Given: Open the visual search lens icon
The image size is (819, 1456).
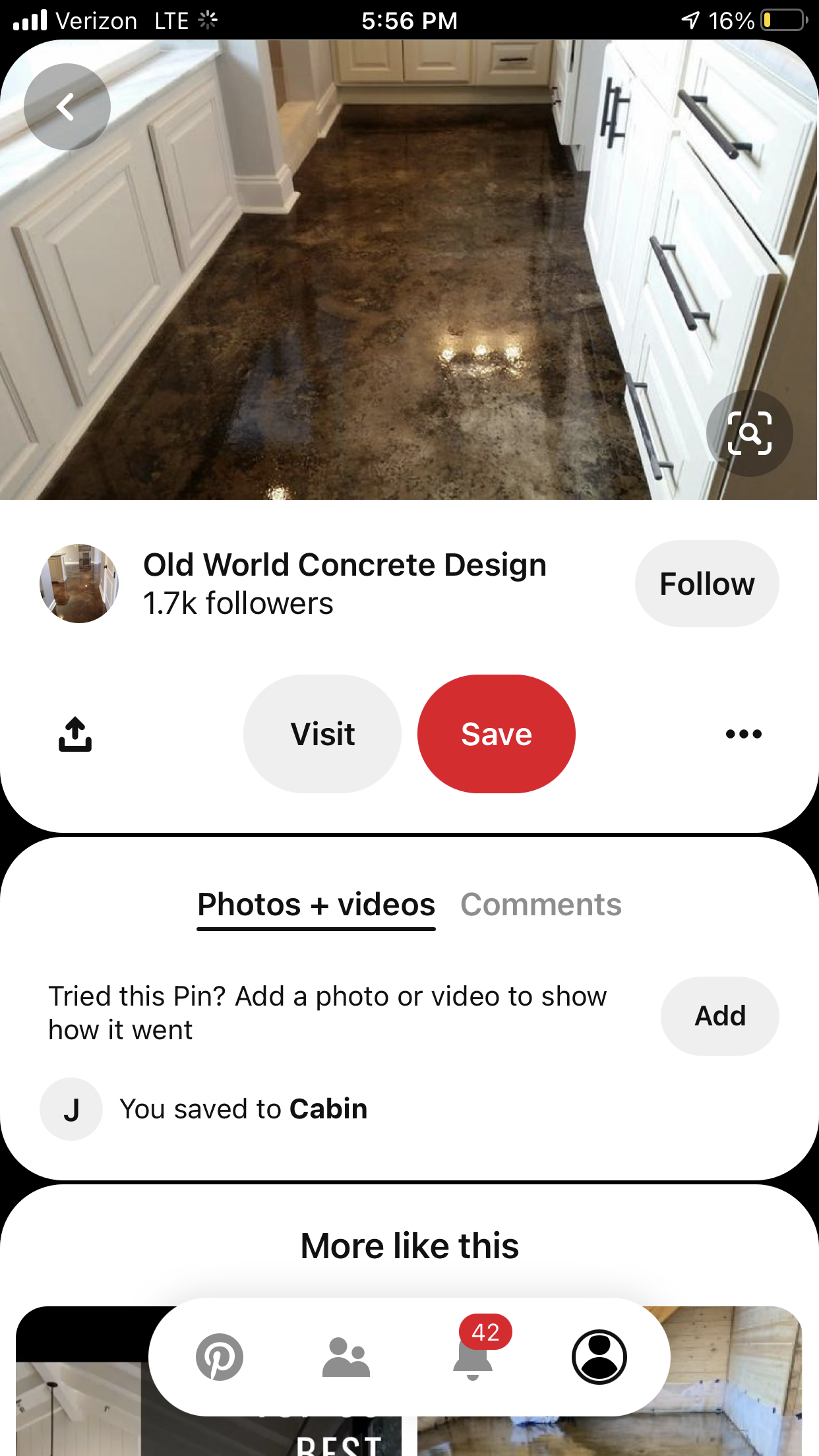Looking at the screenshot, I should (x=749, y=433).
